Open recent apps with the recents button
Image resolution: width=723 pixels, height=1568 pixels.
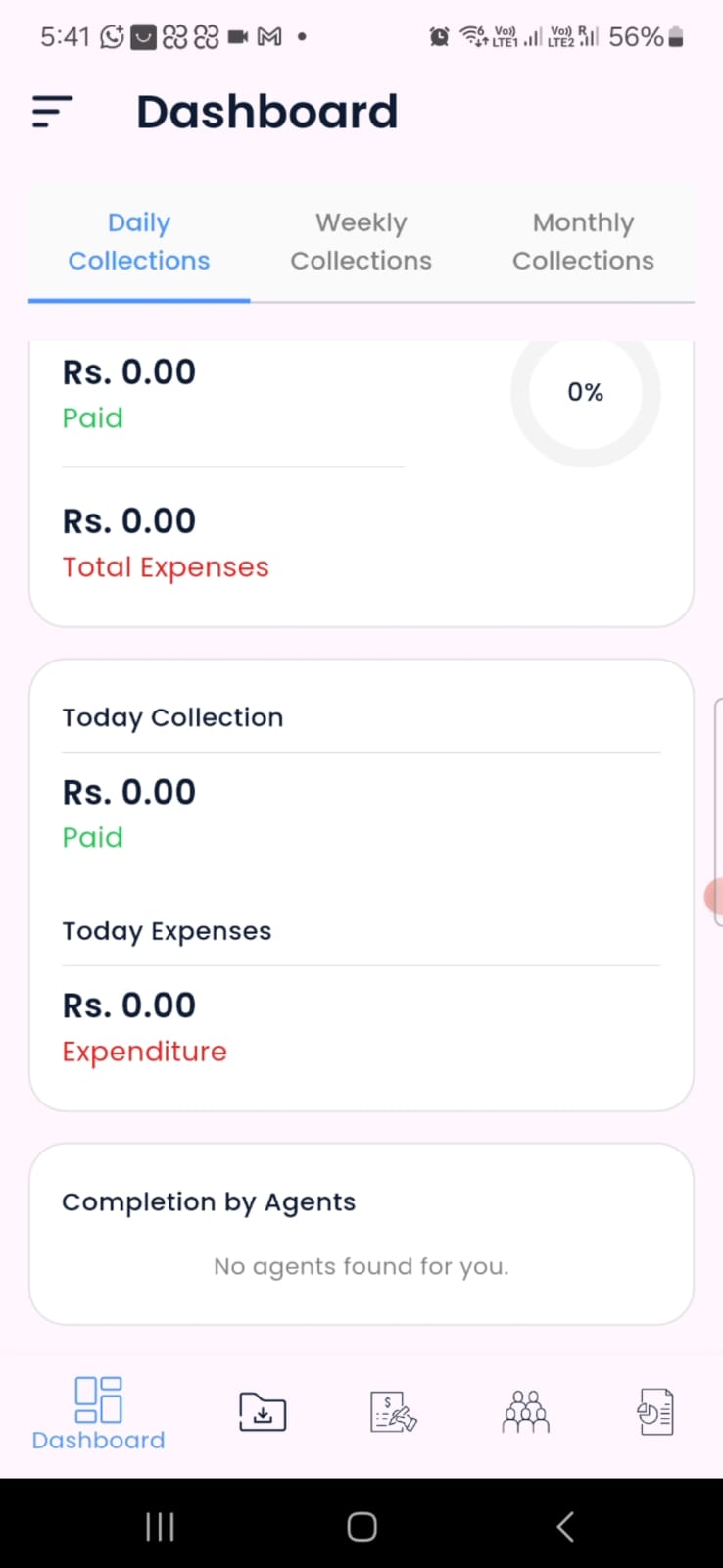(x=159, y=1525)
